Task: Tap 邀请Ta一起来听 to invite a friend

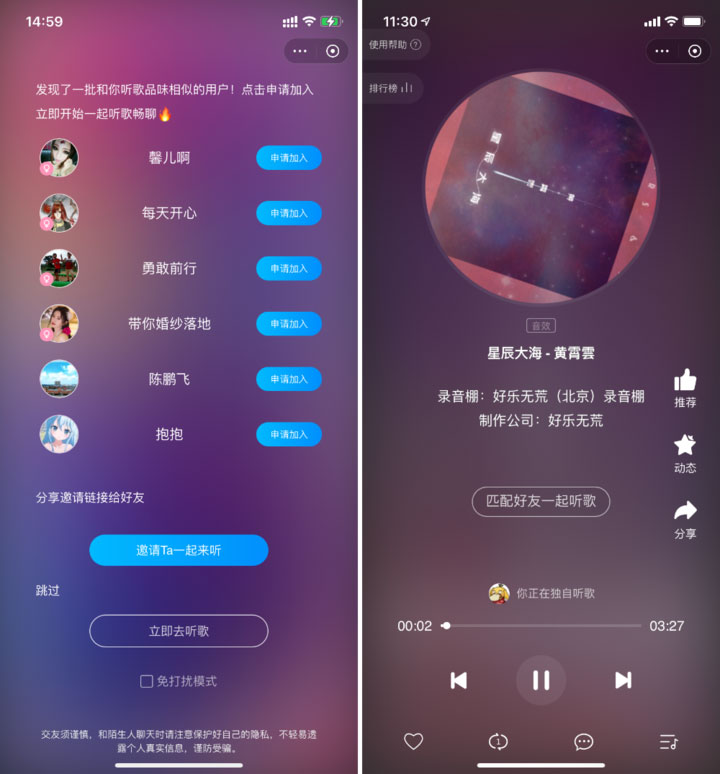Action: pyautogui.click(x=179, y=550)
